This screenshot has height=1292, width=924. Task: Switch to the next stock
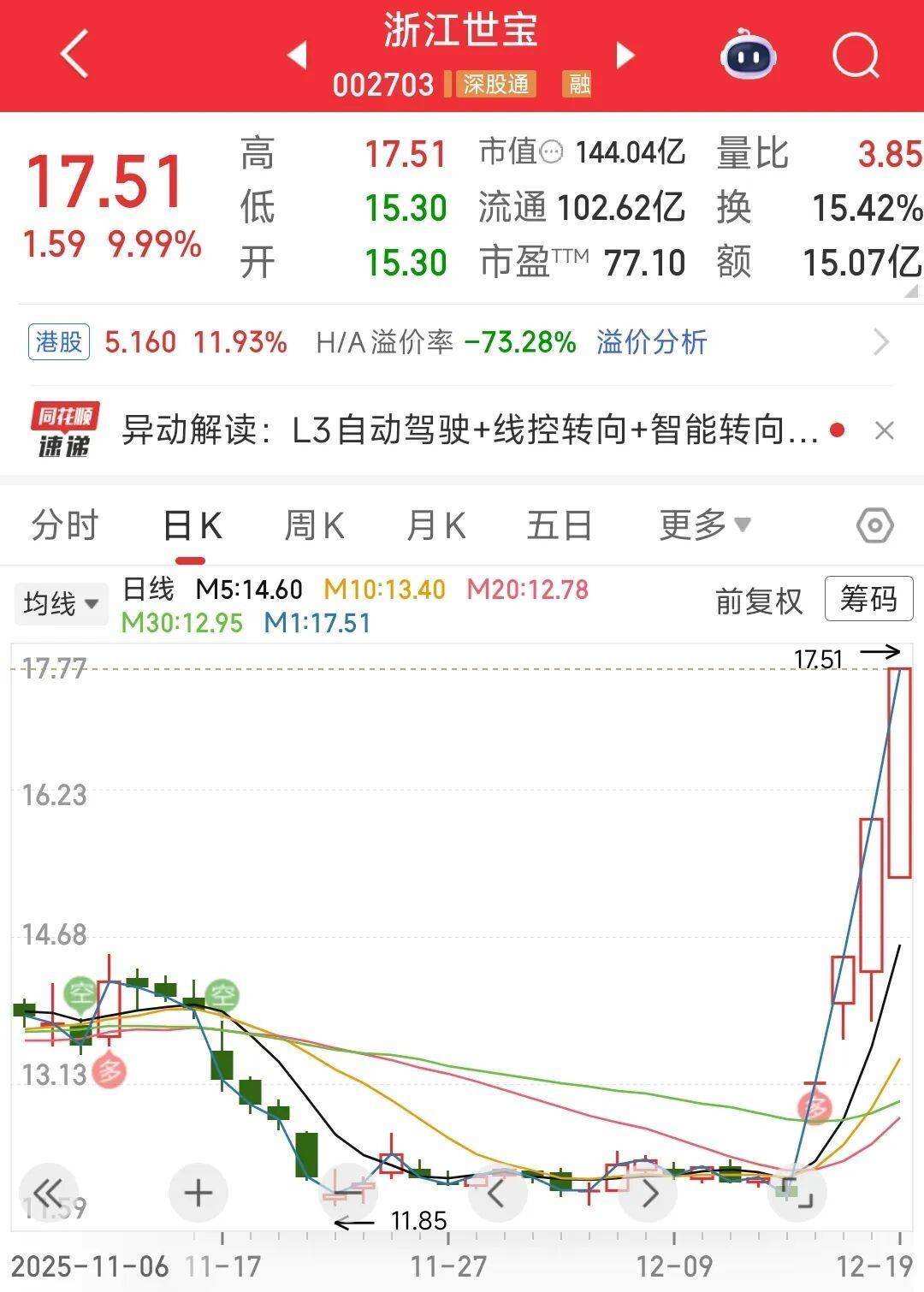click(626, 56)
